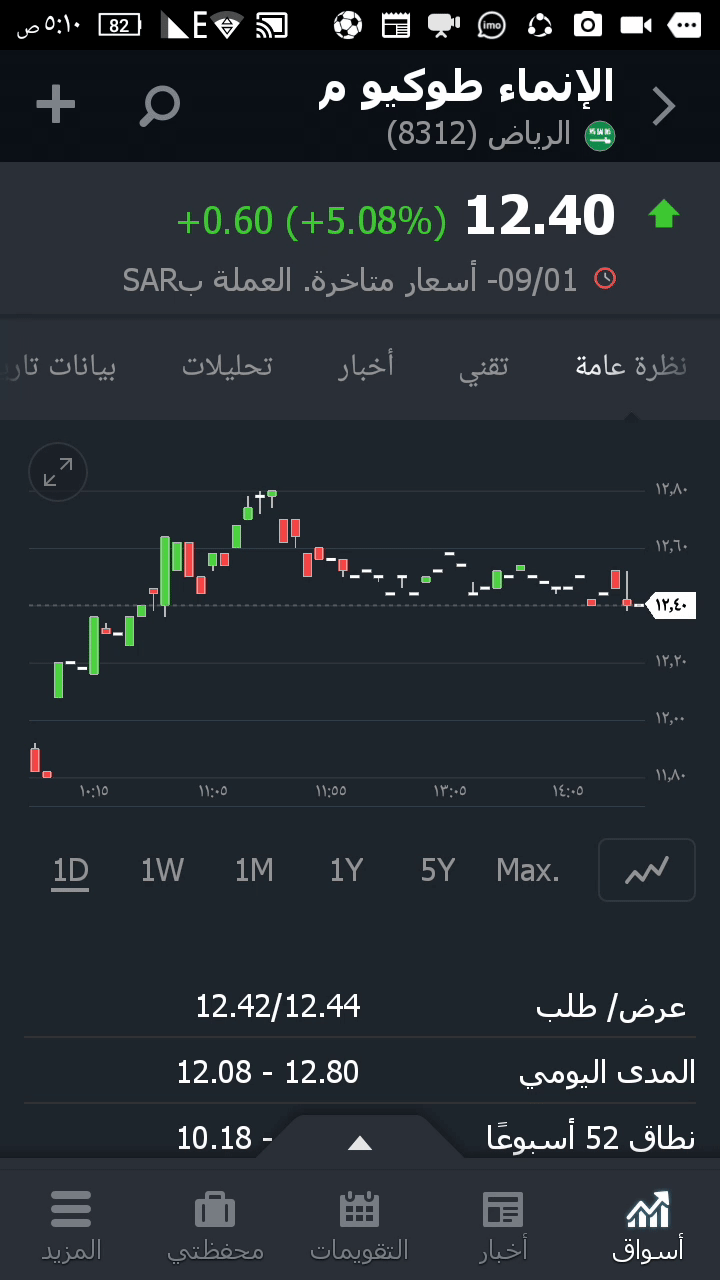
Task: Go to the التقويمات bottom tab
Action: 360,1224
